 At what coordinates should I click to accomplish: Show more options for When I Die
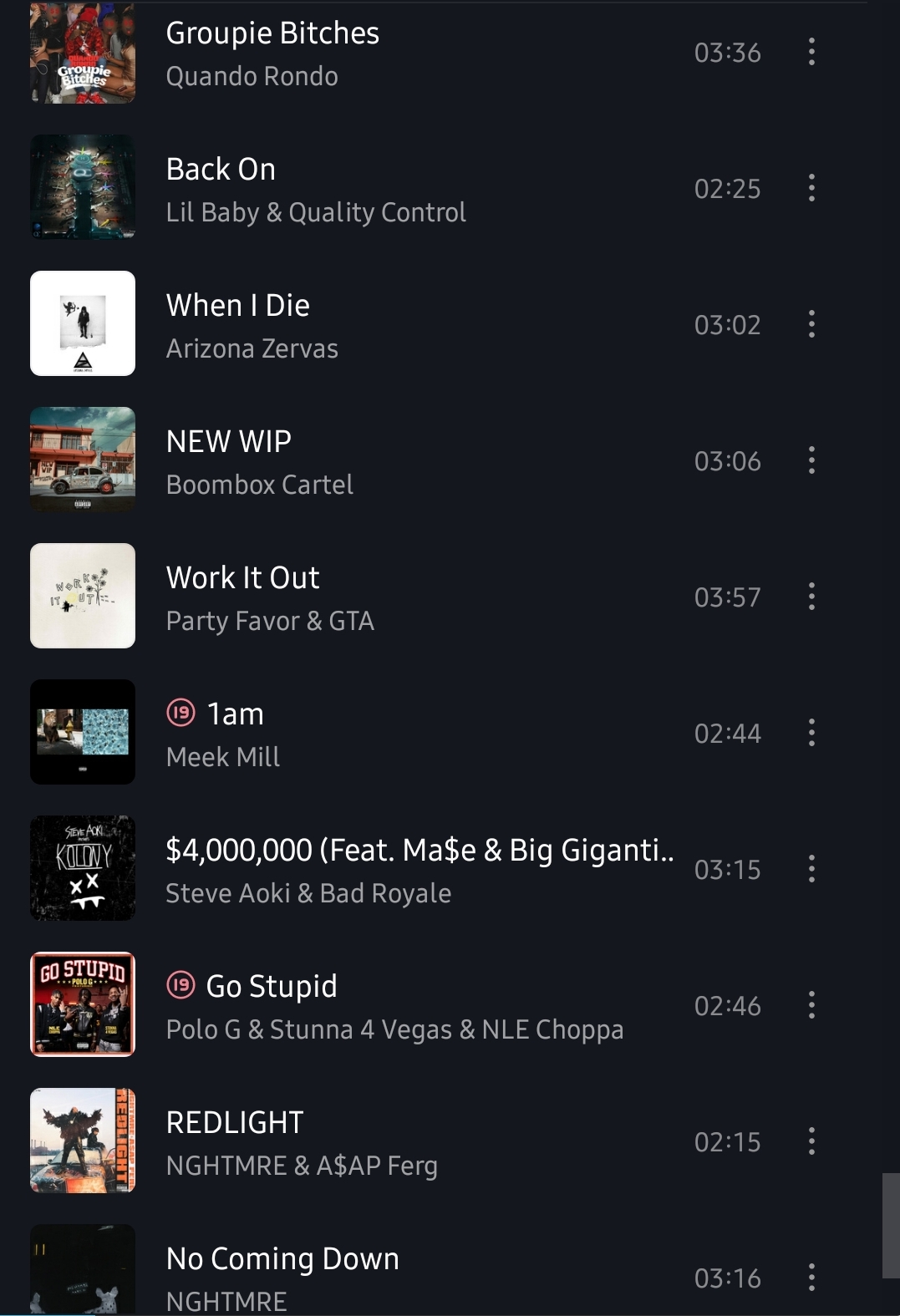point(811,324)
